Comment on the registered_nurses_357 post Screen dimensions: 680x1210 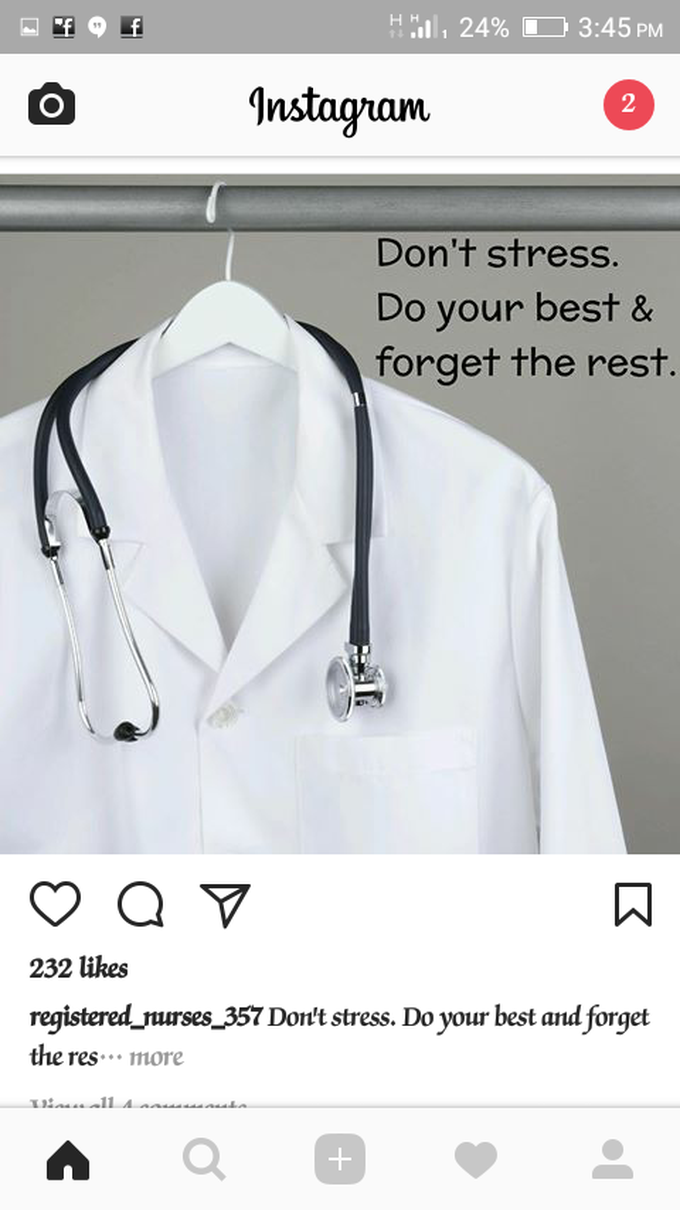141,904
